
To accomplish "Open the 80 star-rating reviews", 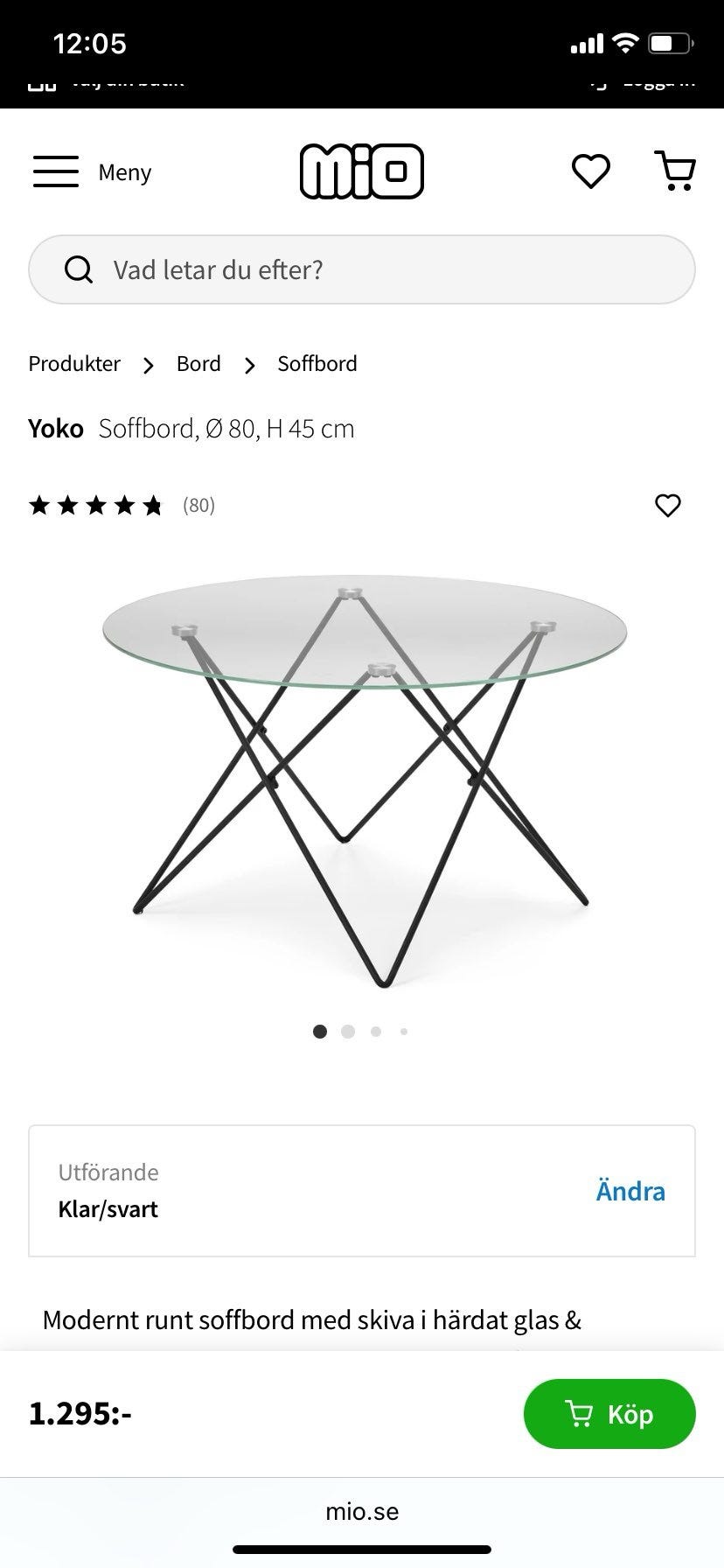I will coord(122,505).
